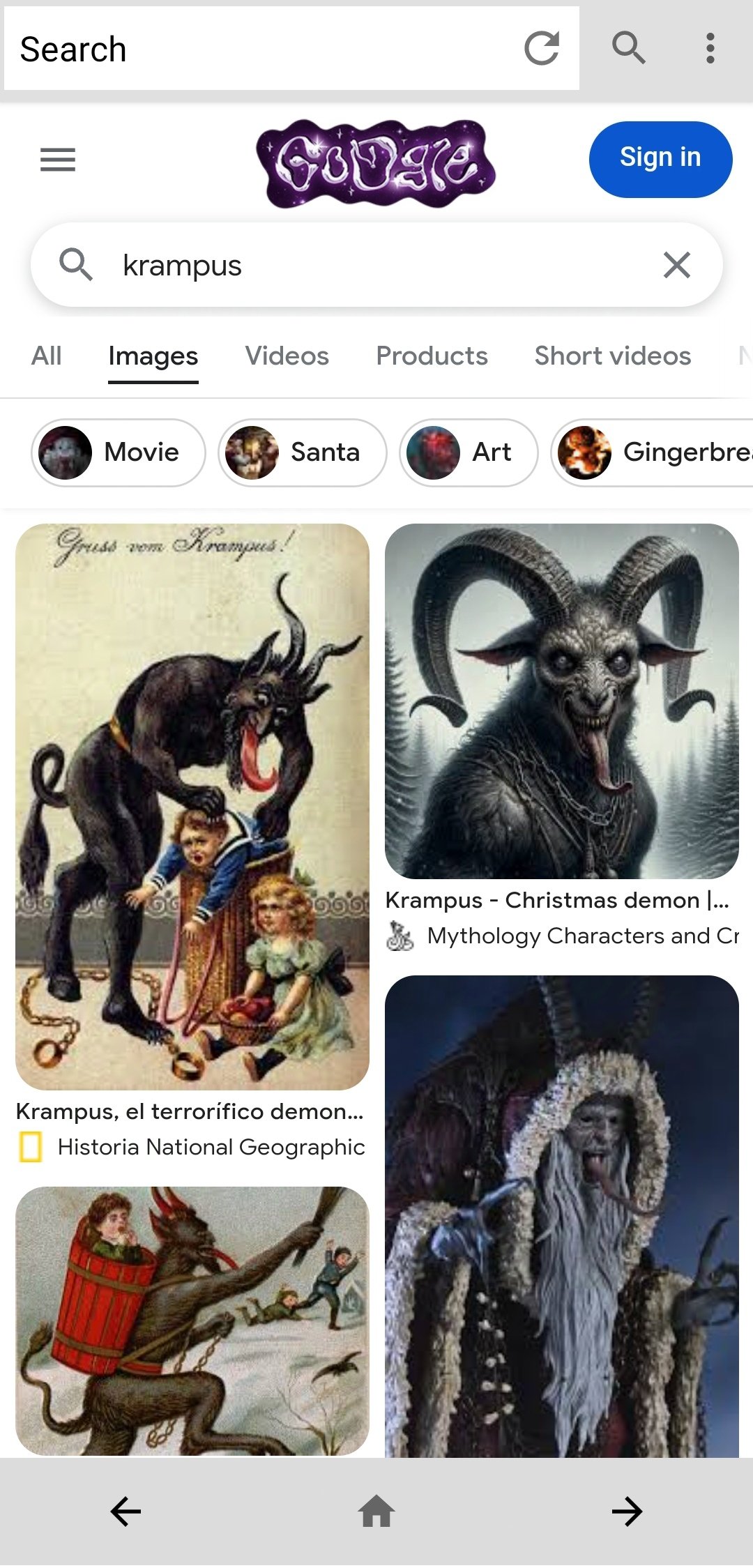Tap the browser search magnifier icon
The height and width of the screenshot is (1568, 753).
coord(628,49)
